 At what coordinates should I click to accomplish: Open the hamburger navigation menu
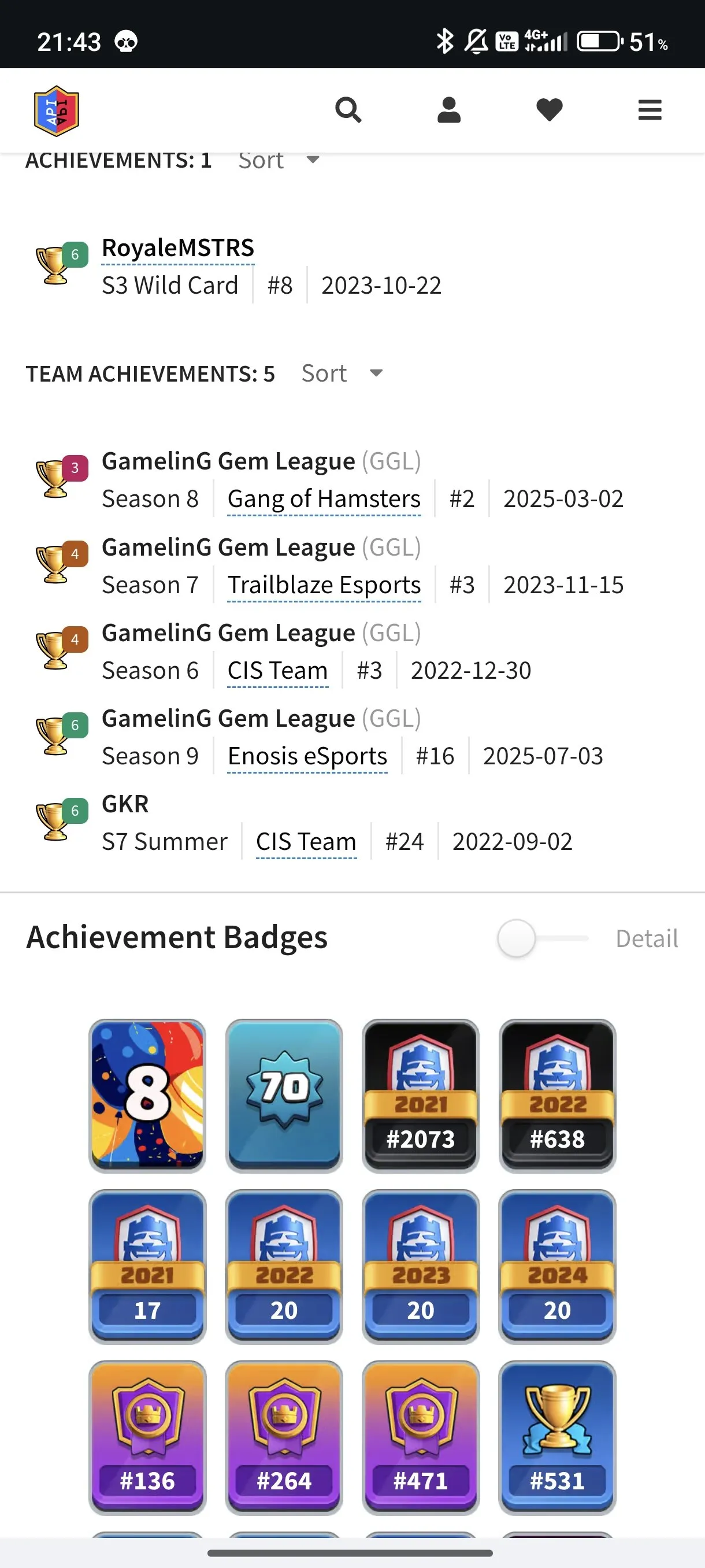(x=649, y=110)
